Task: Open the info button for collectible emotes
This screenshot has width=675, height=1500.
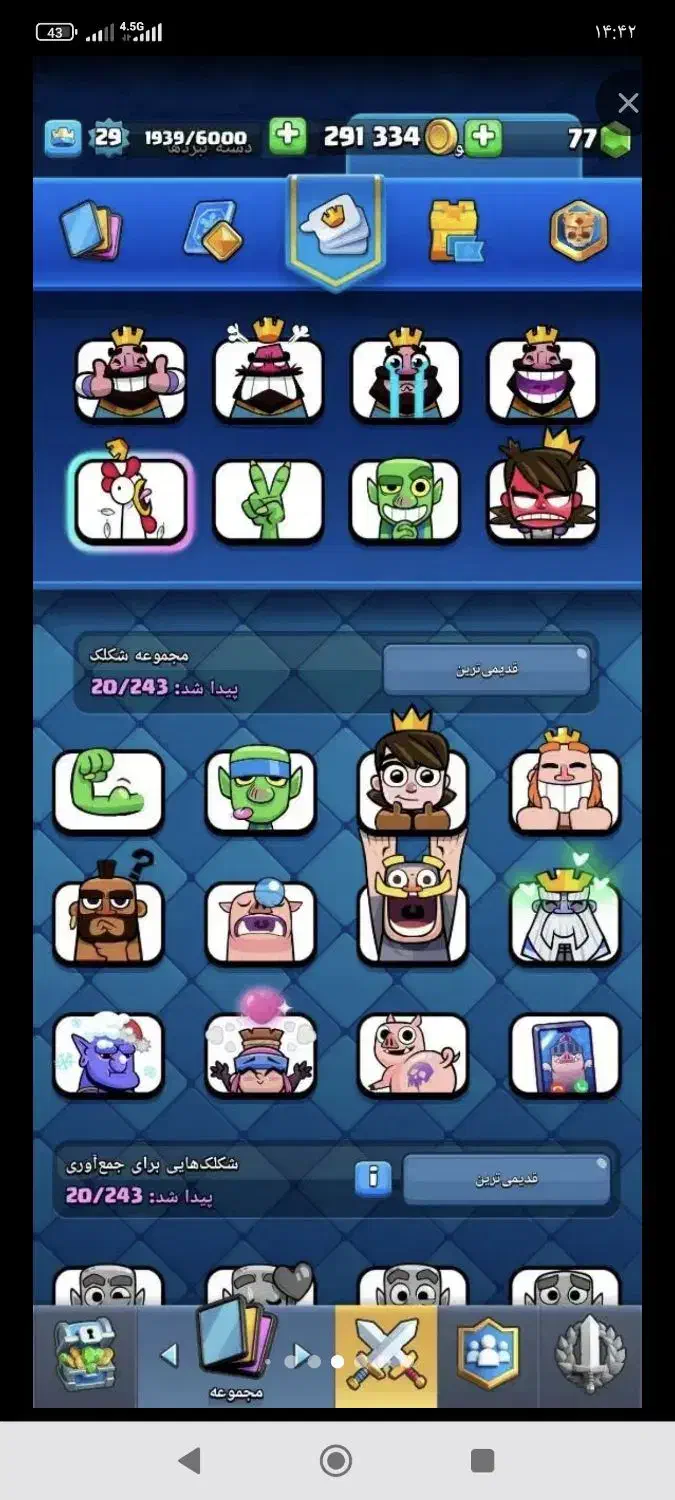Action: pos(373,1177)
